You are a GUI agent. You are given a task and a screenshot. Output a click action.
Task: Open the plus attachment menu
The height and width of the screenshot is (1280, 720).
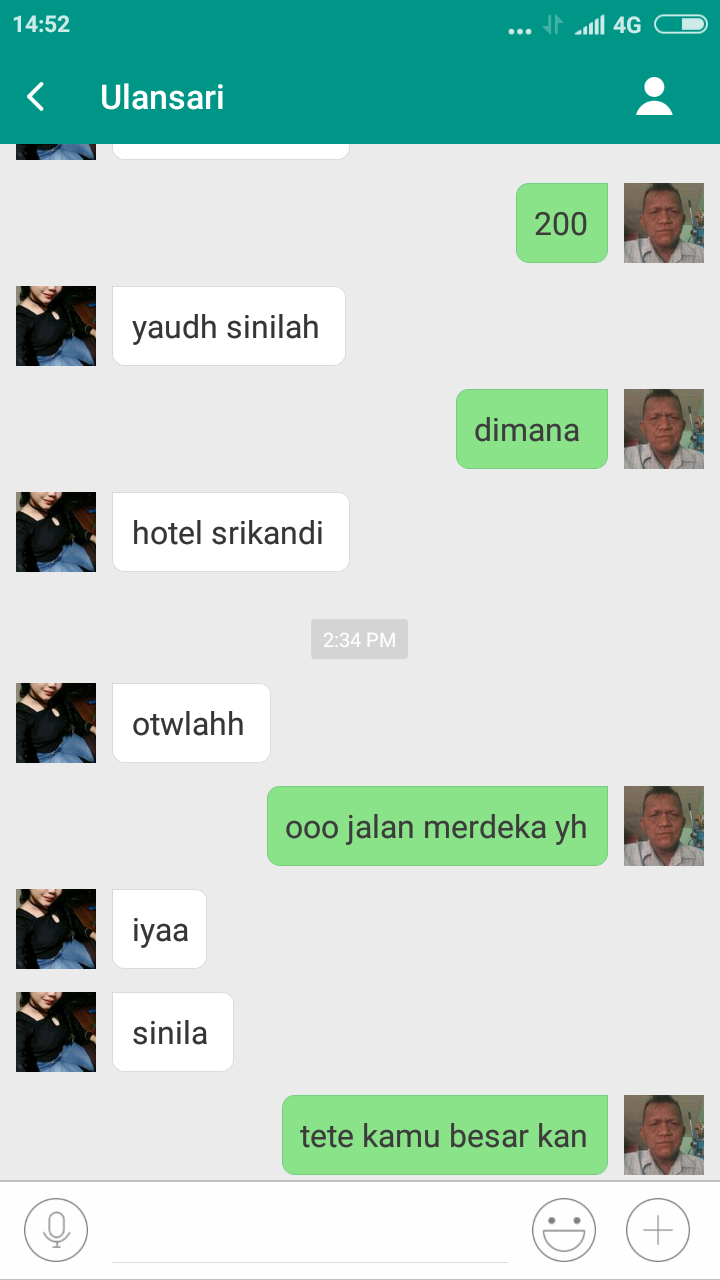point(658,1230)
